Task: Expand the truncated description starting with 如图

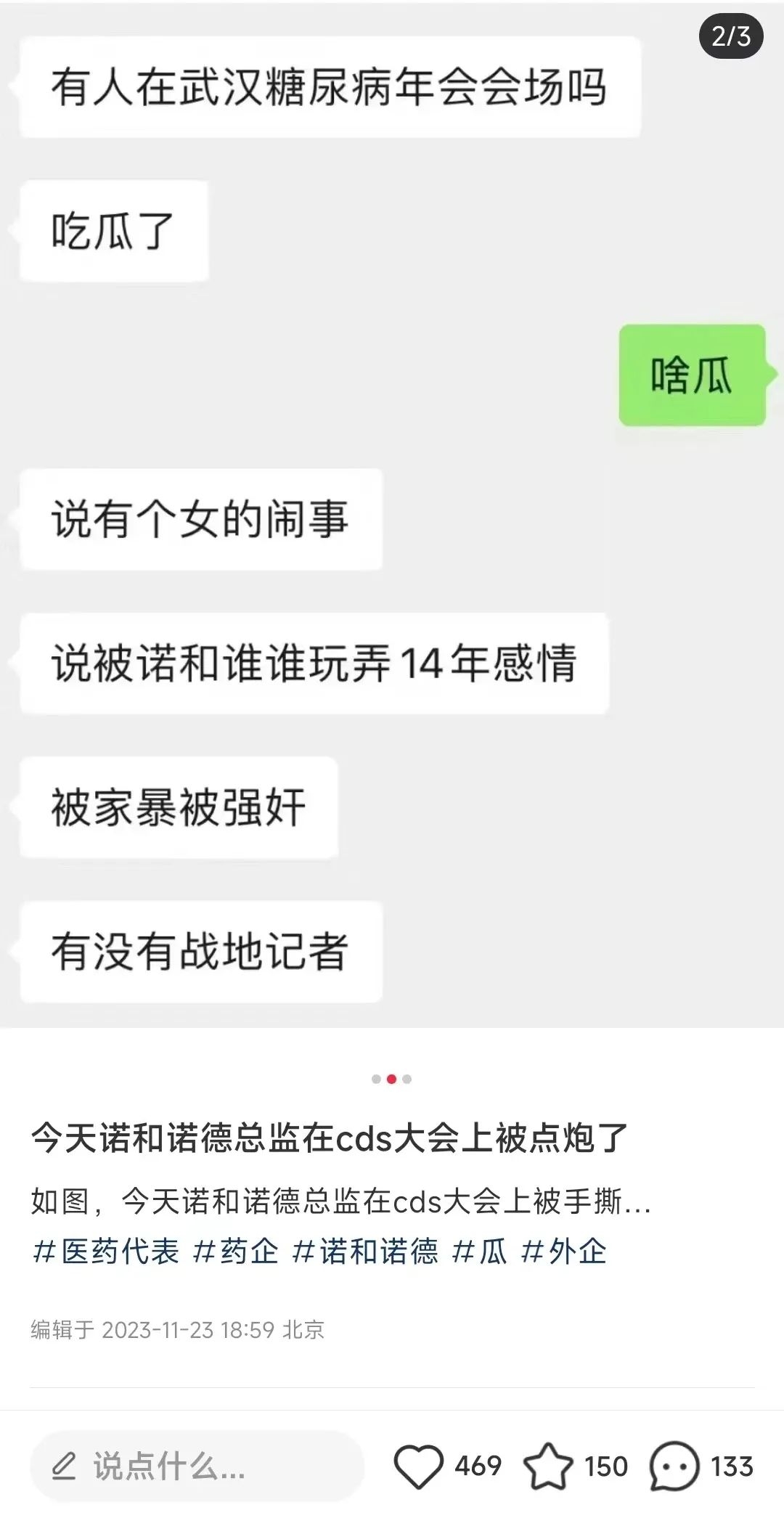Action: 341,1201
